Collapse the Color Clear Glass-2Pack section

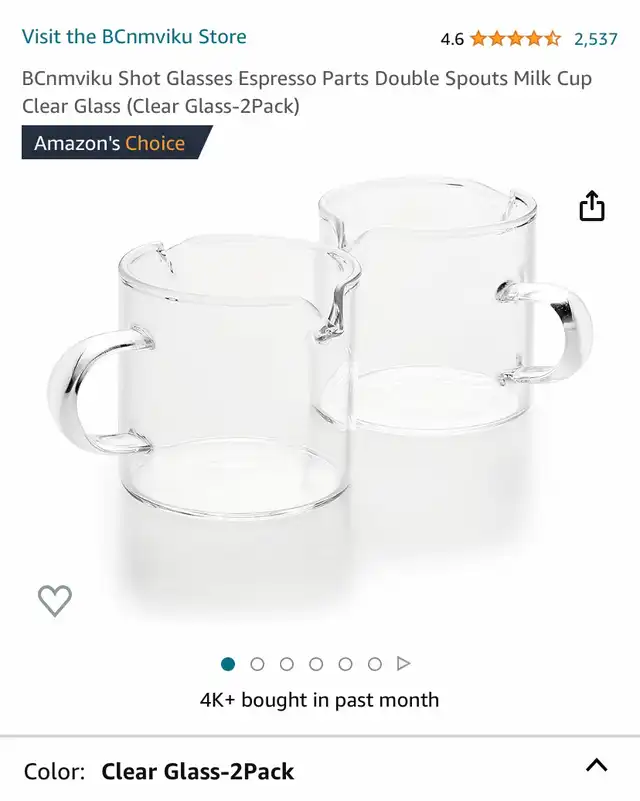[x=597, y=765]
